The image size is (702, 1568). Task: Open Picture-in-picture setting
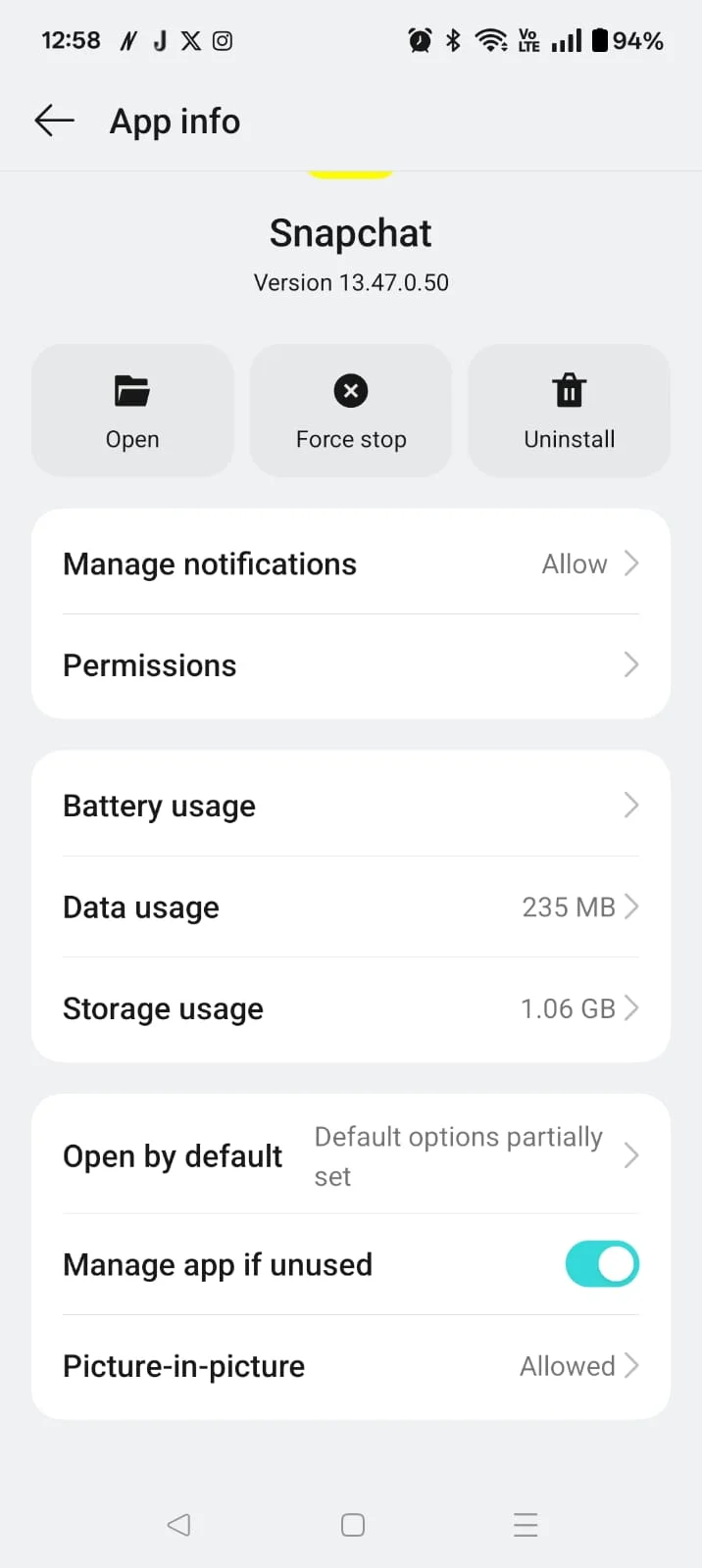(x=351, y=1366)
